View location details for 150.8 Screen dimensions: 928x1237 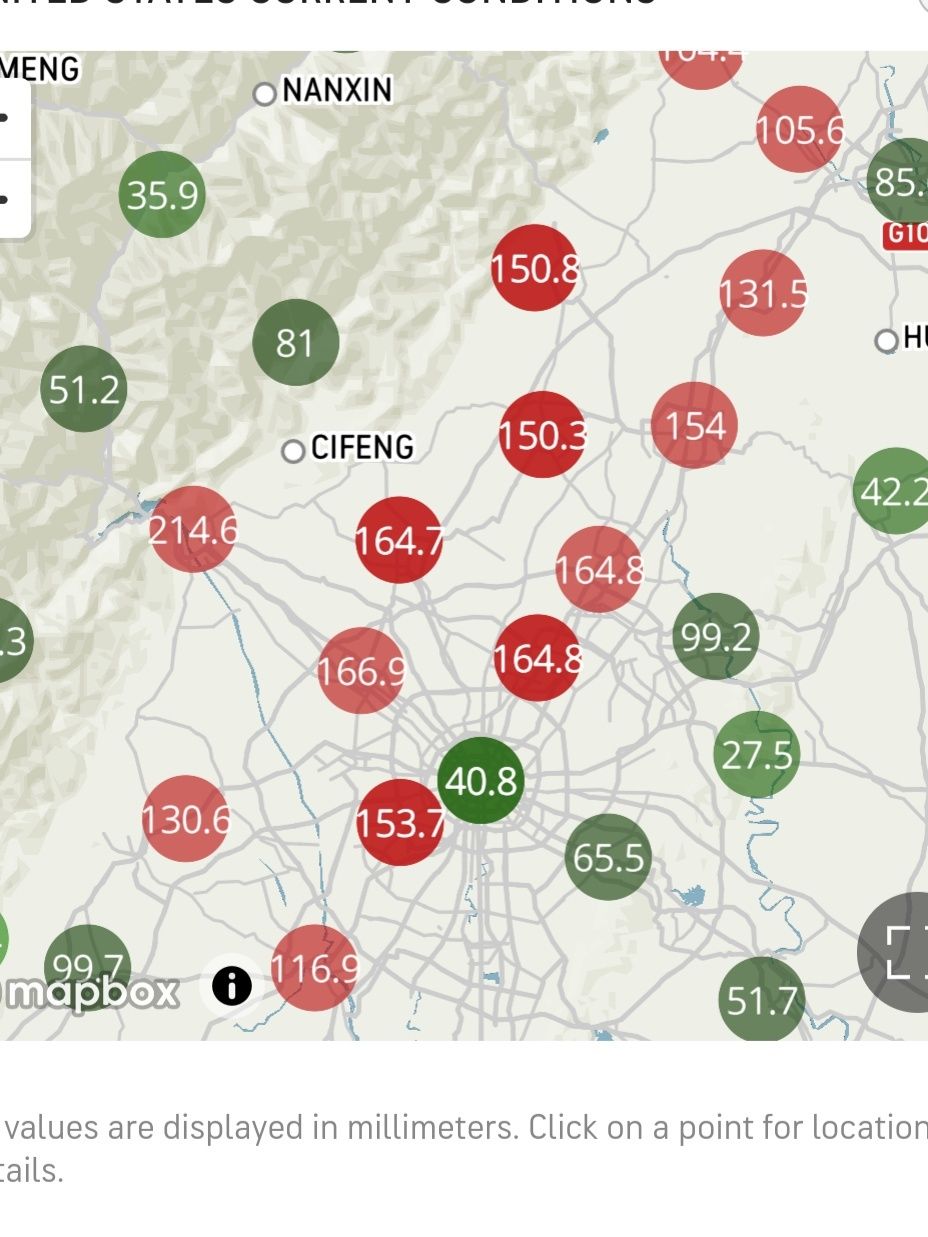534,268
